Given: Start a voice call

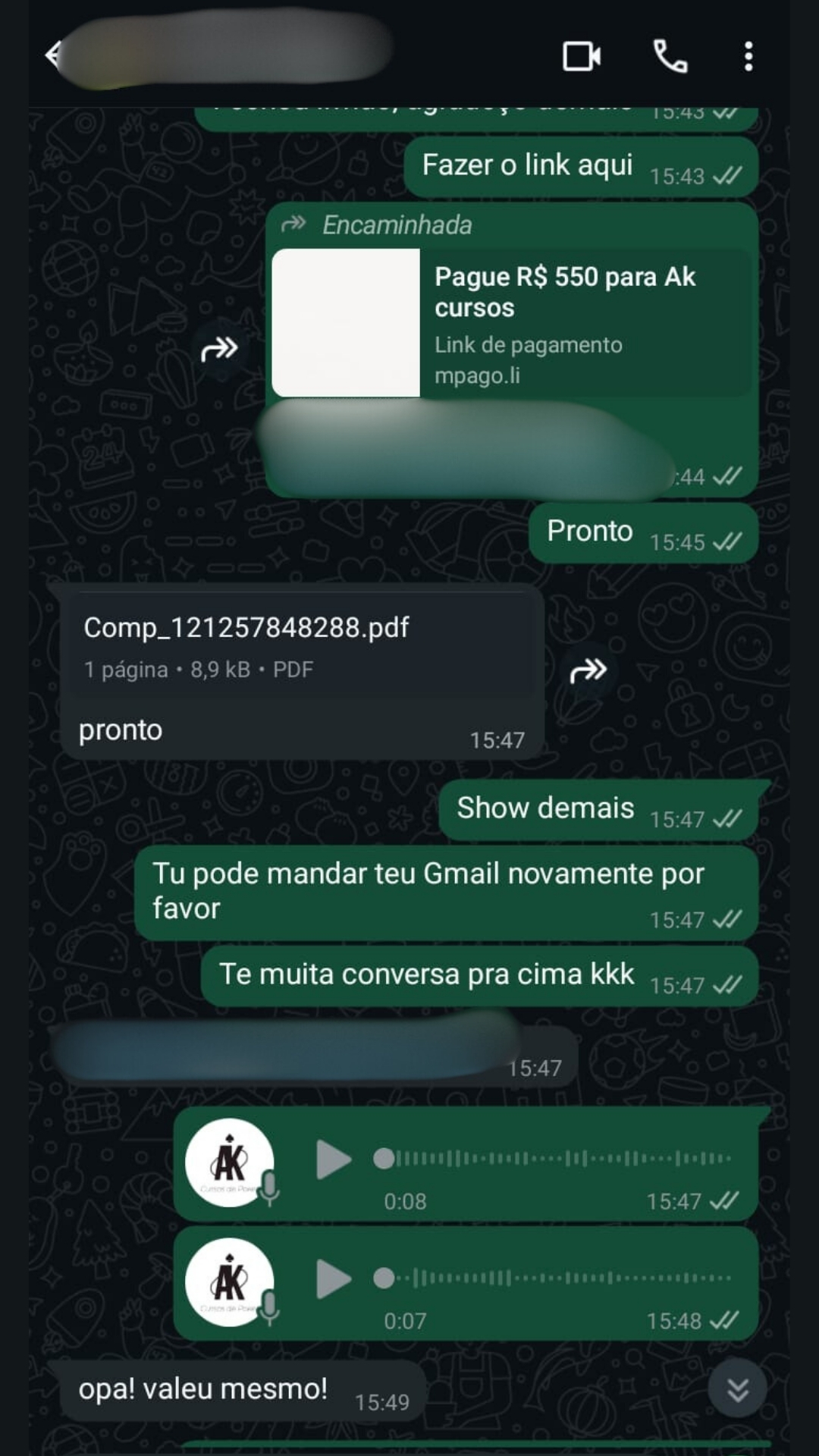Looking at the screenshot, I should point(670,57).
